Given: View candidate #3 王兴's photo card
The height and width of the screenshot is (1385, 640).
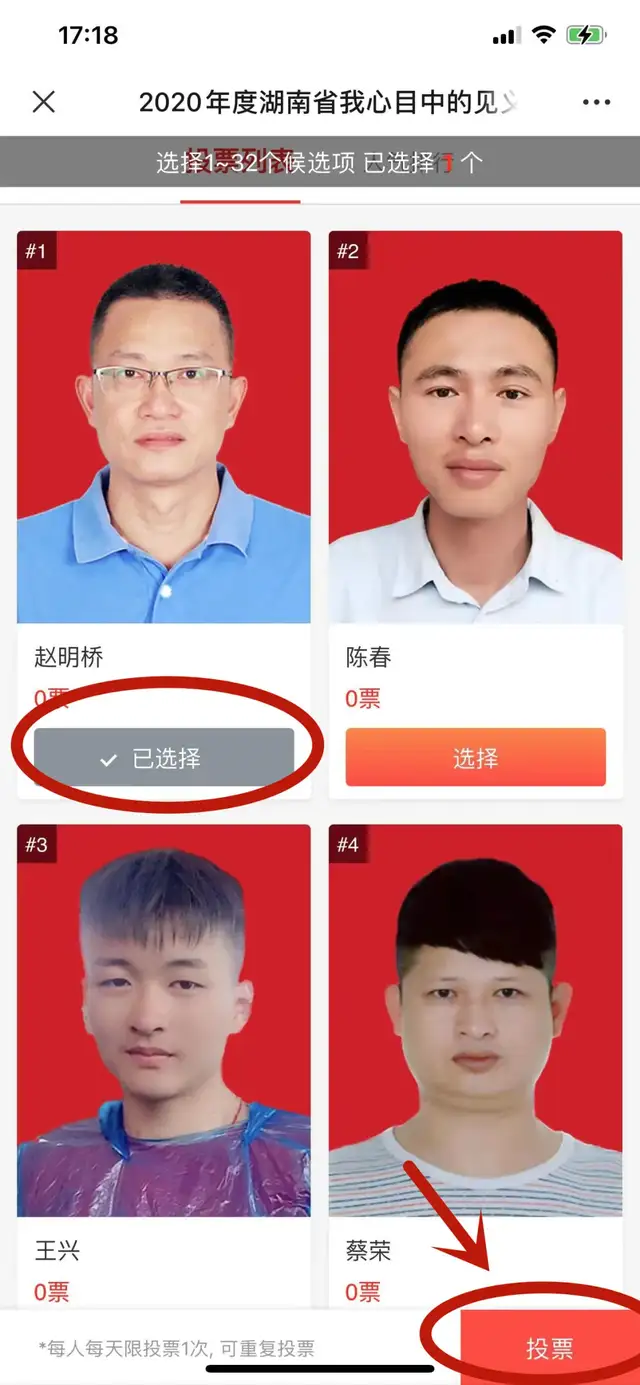Looking at the screenshot, I should [x=164, y=1020].
